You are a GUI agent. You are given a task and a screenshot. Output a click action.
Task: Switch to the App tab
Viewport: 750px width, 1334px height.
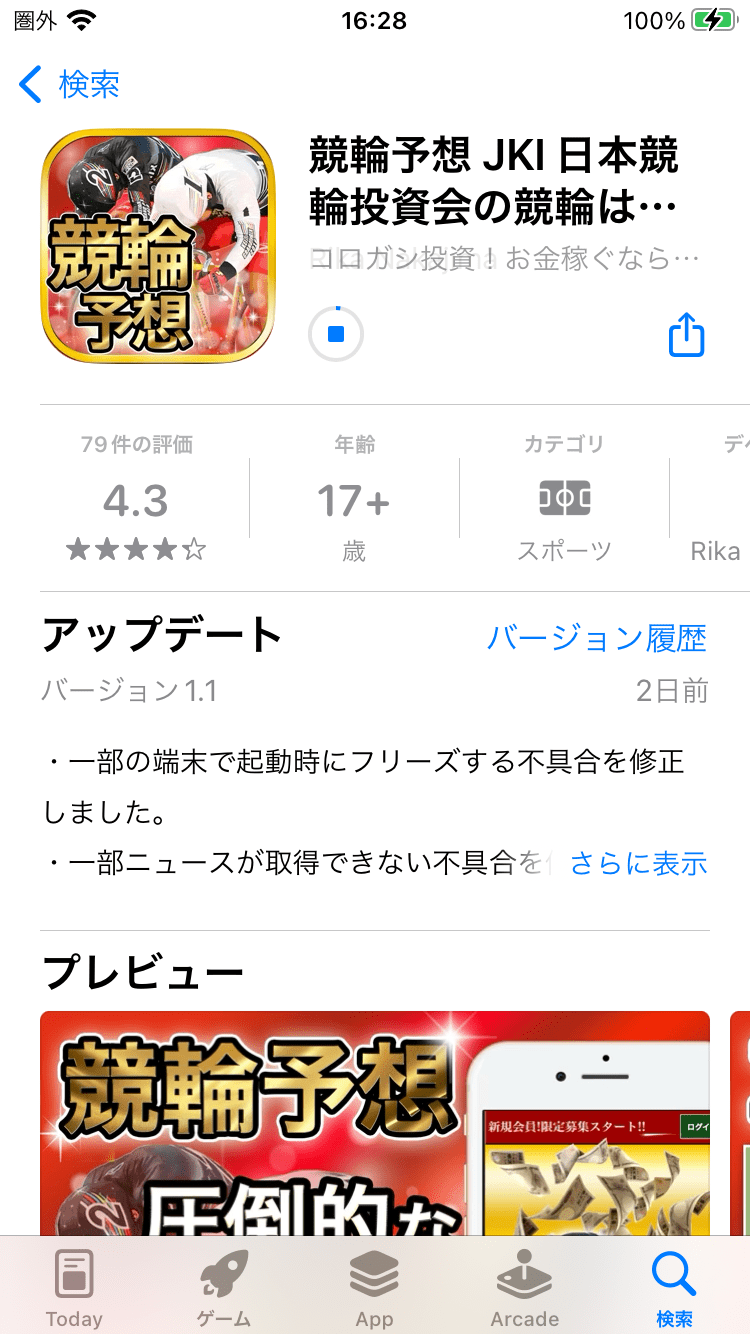374,1289
